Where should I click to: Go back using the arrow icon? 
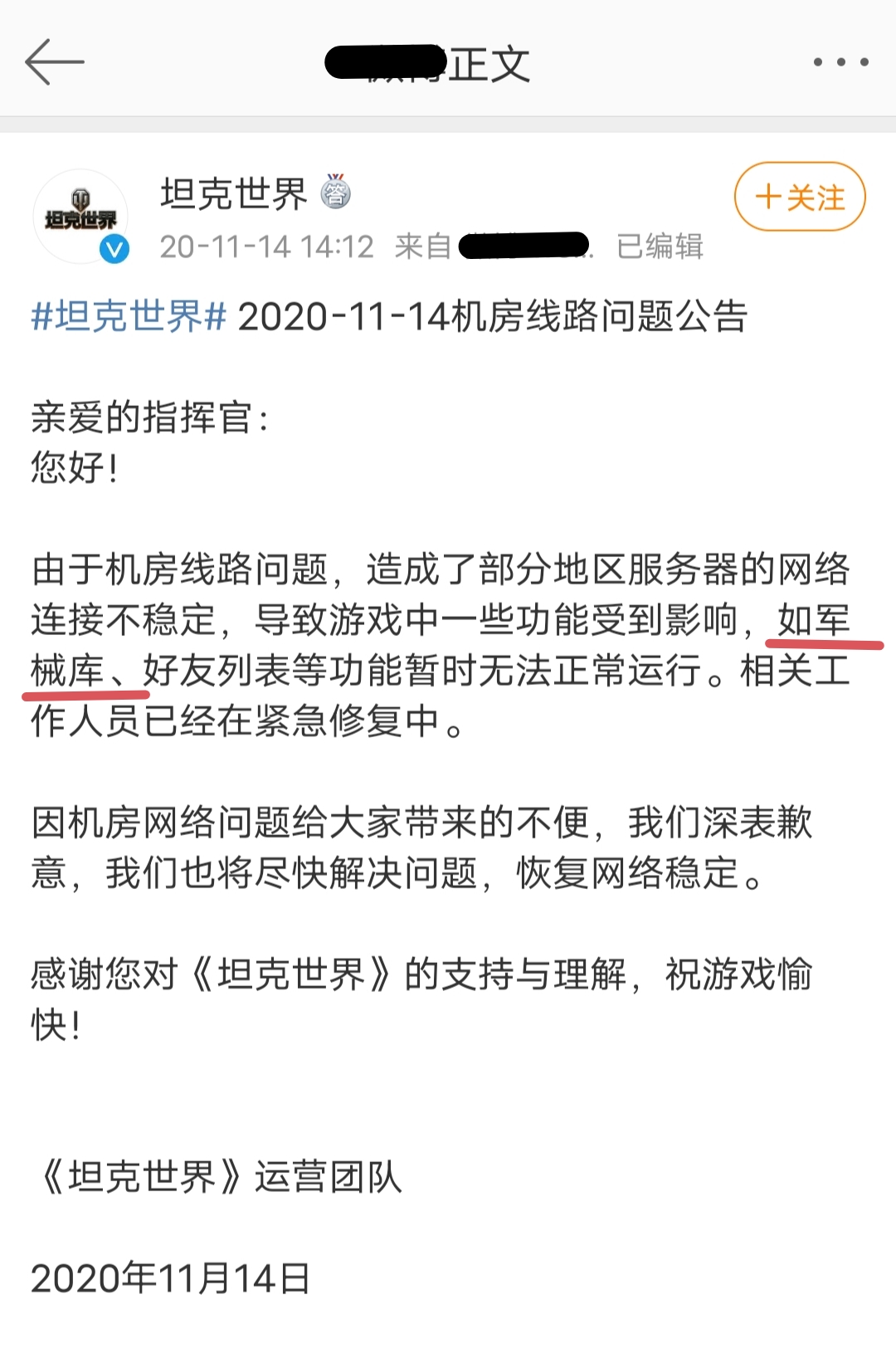click(55, 62)
